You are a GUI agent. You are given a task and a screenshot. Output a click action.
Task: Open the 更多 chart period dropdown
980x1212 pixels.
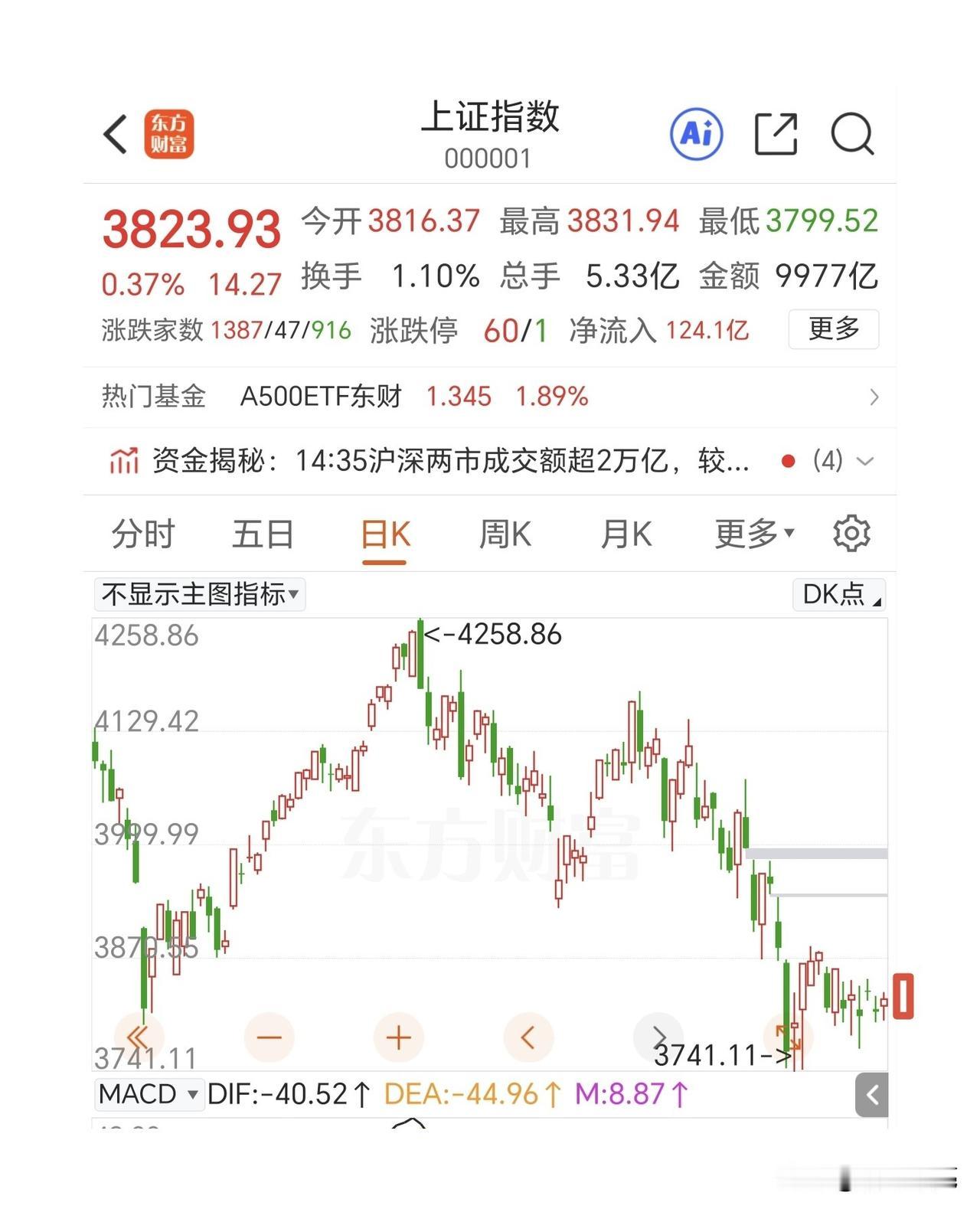coord(754,534)
